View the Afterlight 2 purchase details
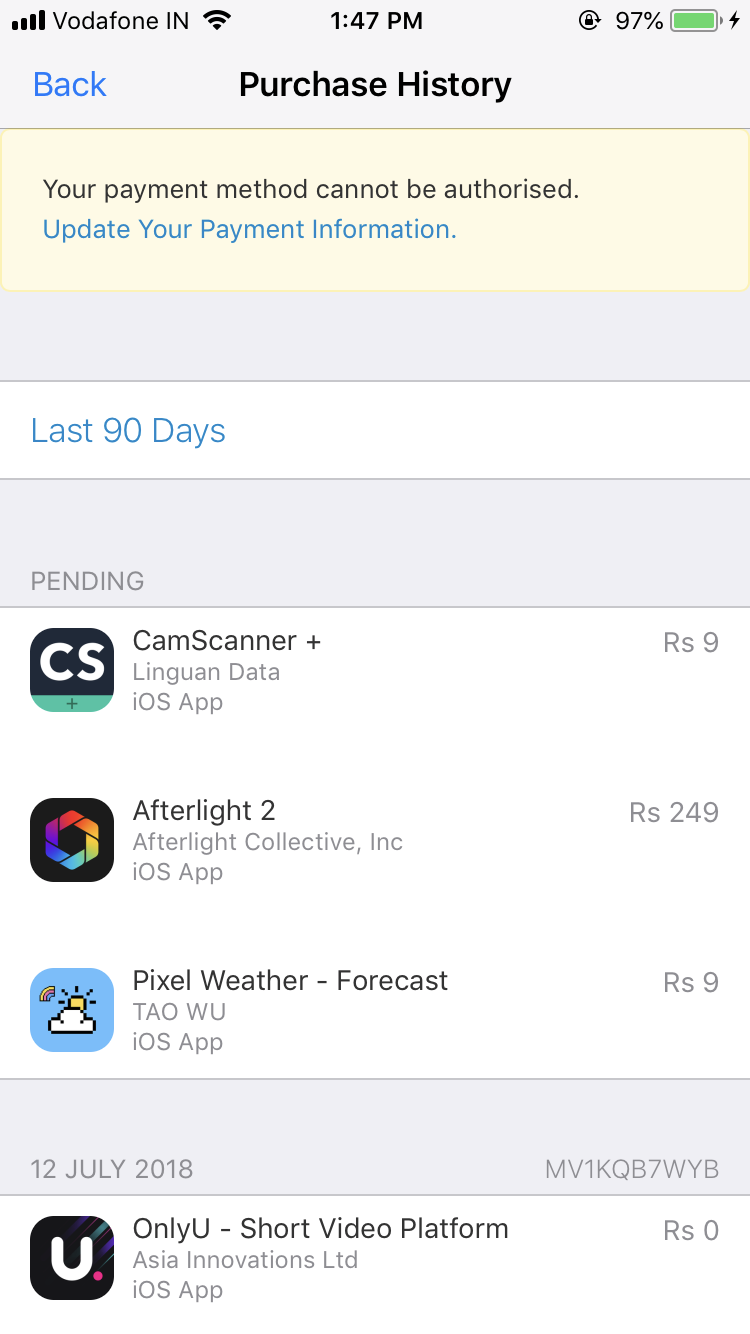This screenshot has width=750, height=1334. tap(375, 840)
